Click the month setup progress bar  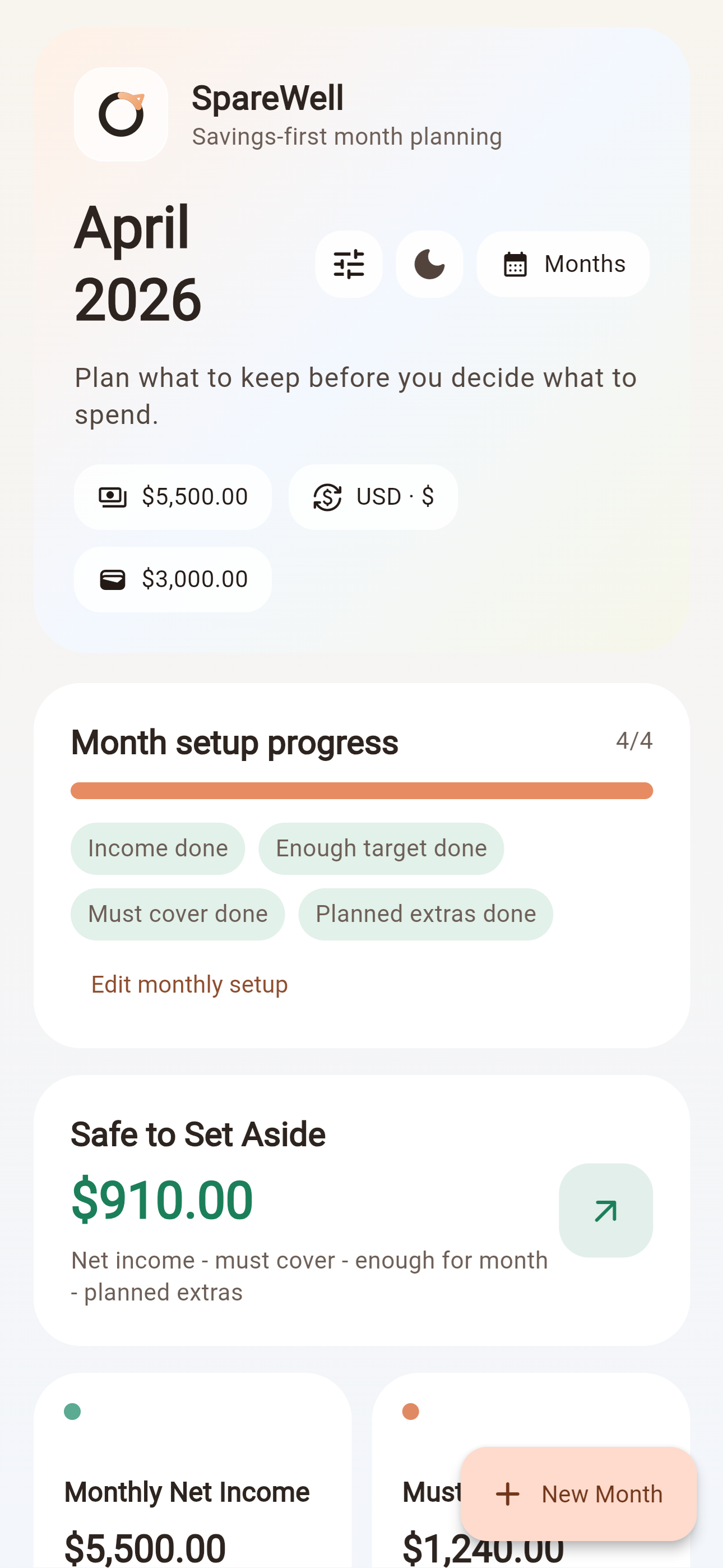(x=361, y=790)
